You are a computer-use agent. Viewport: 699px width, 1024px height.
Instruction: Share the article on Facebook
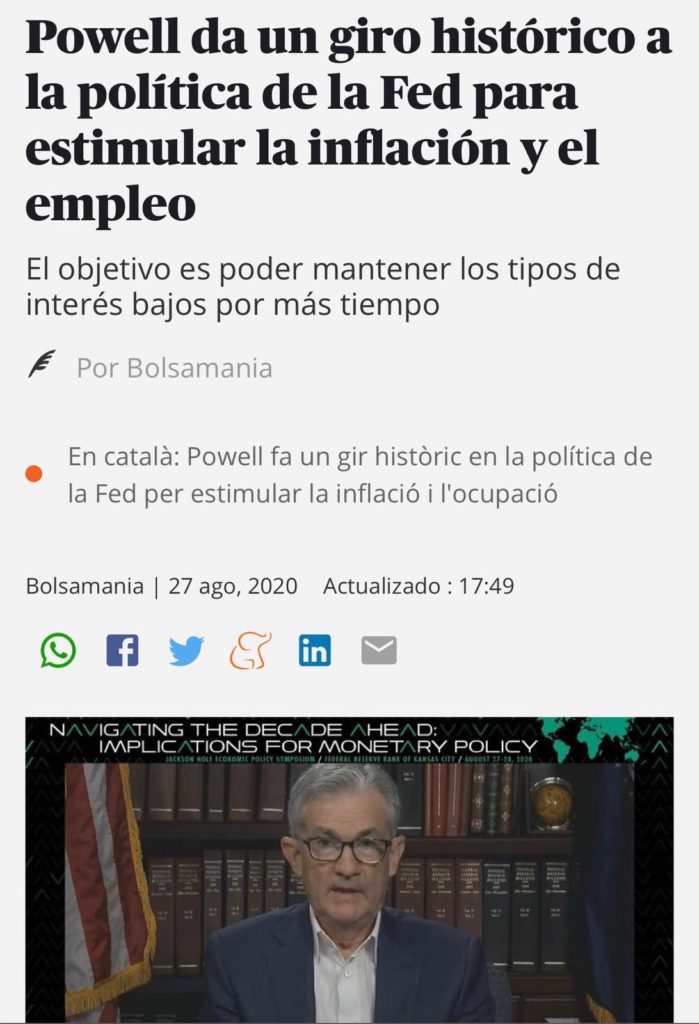(x=122, y=651)
